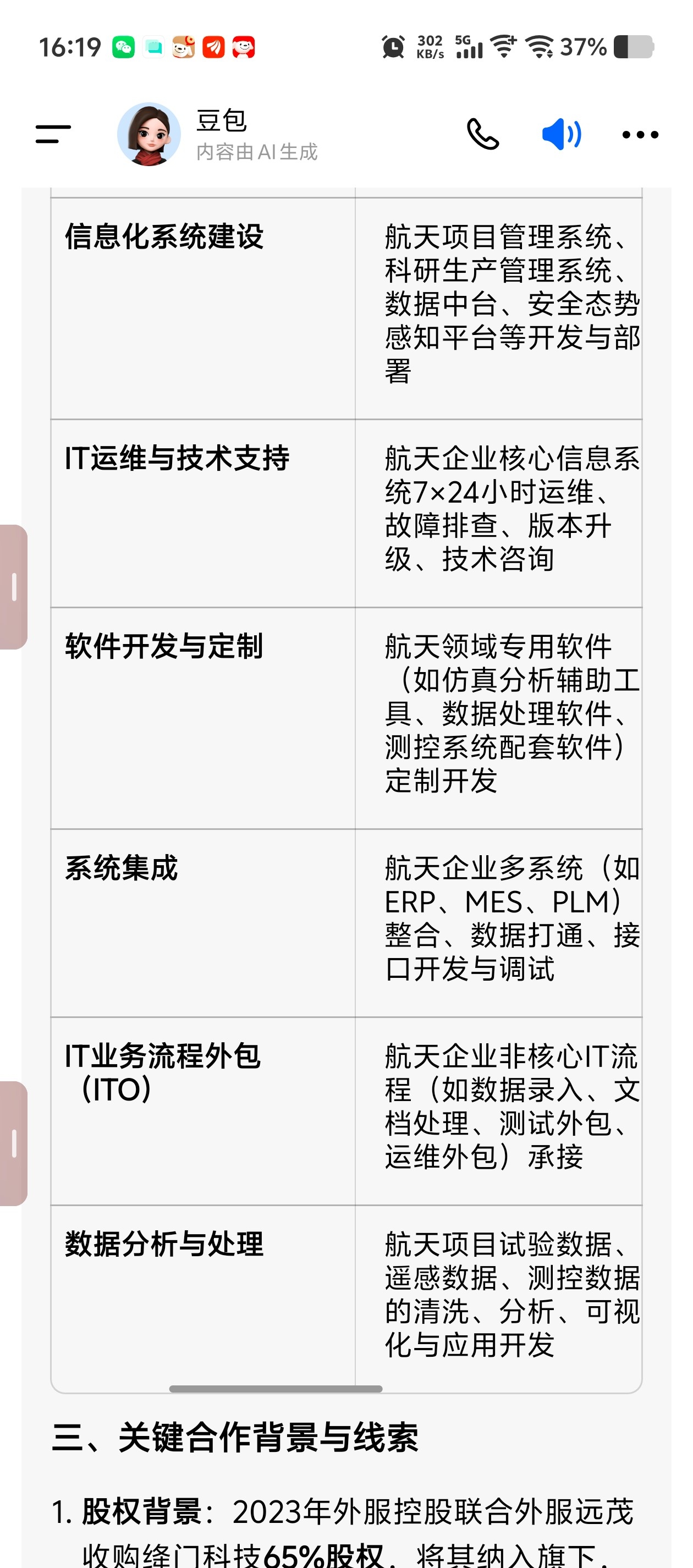Open the side menu button
The width and height of the screenshot is (693, 1568).
(x=53, y=134)
